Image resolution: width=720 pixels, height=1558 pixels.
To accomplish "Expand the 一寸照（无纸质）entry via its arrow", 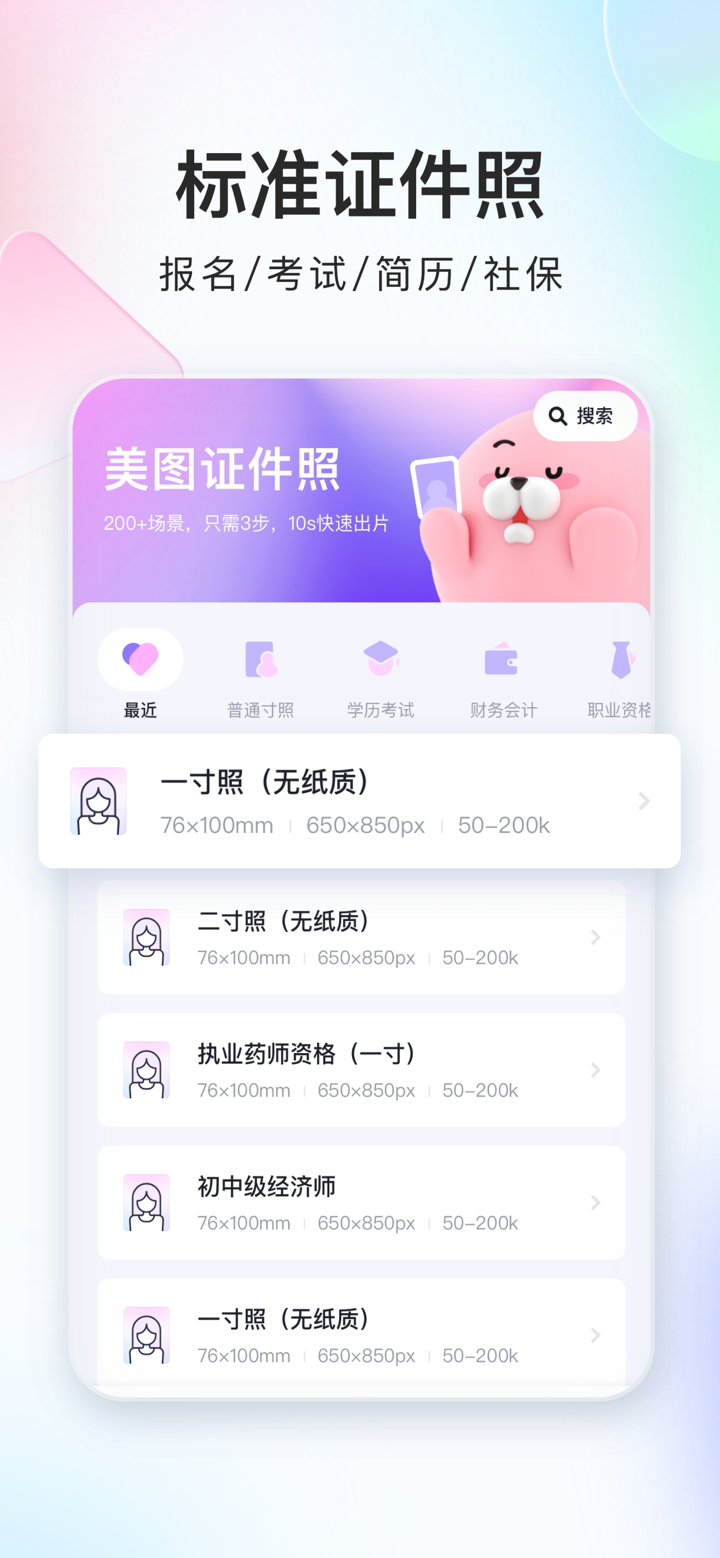I will [x=643, y=801].
